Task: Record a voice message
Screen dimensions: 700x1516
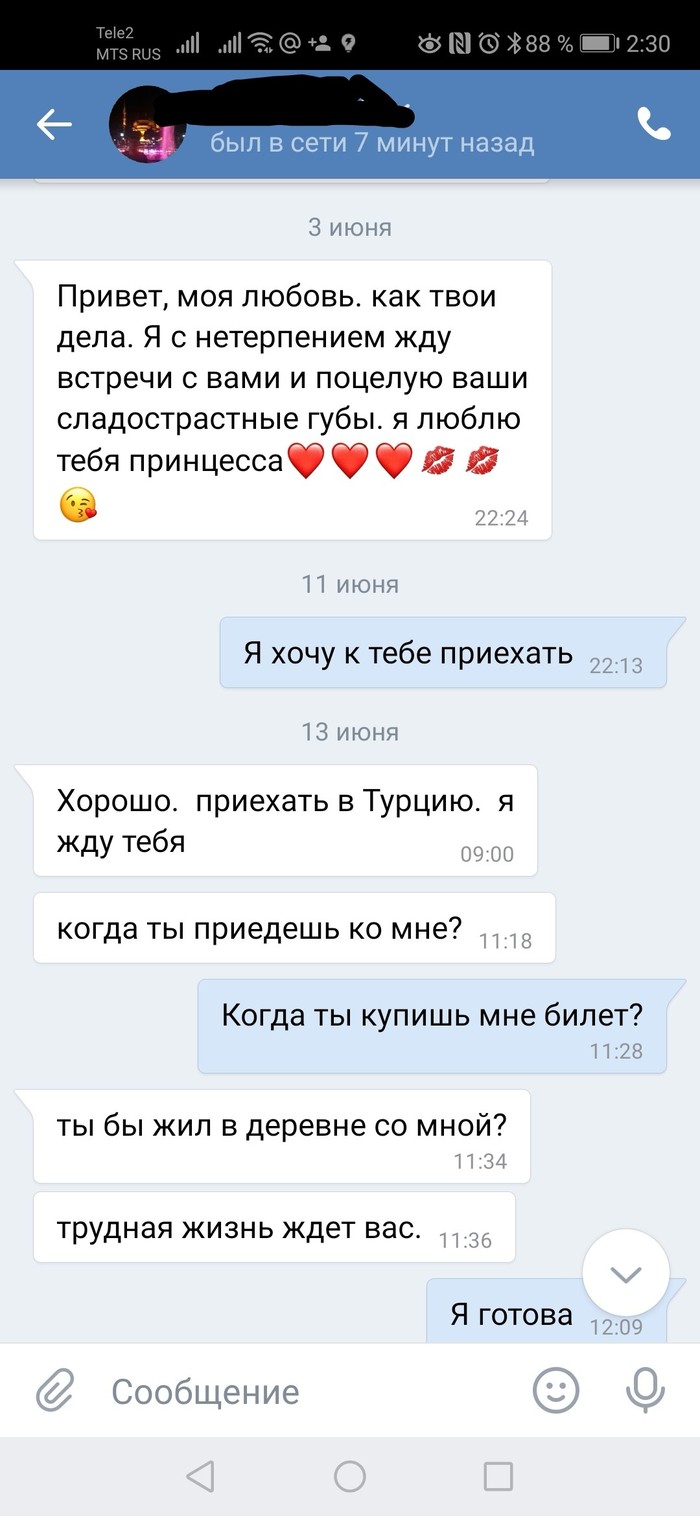Action: point(644,1391)
